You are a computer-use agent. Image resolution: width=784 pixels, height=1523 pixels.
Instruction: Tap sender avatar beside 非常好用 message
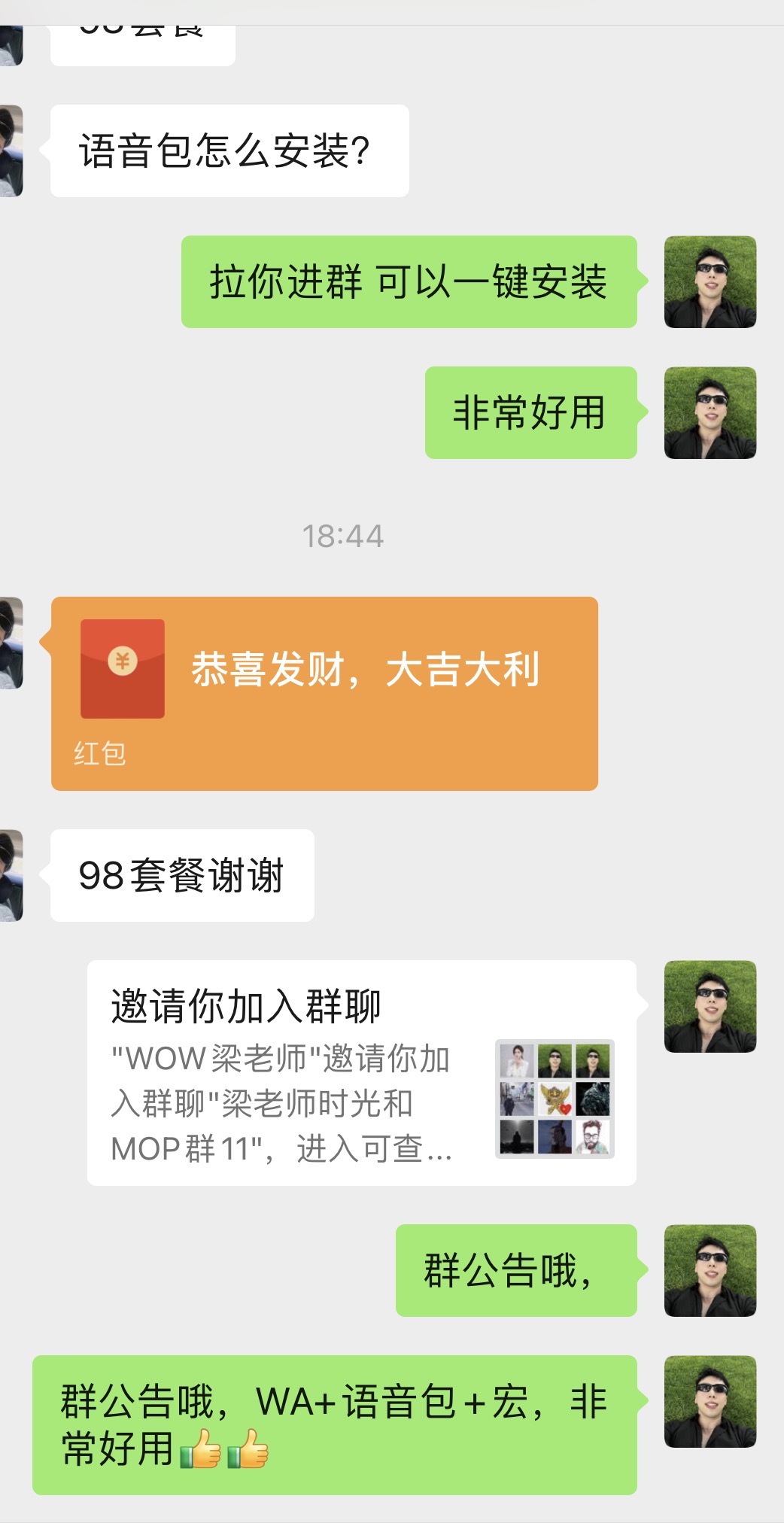(710, 412)
